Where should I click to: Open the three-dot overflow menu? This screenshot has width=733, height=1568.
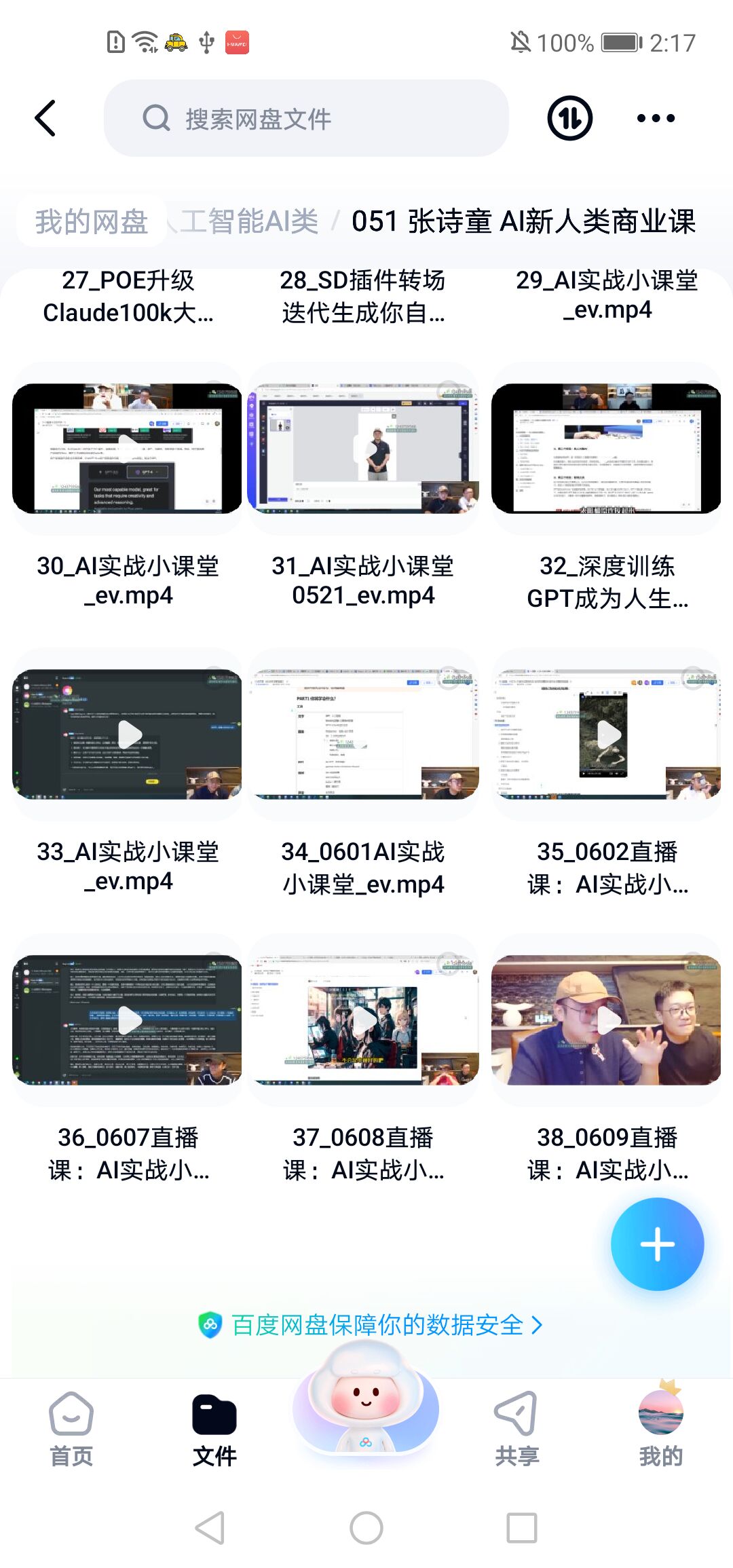pyautogui.click(x=656, y=118)
